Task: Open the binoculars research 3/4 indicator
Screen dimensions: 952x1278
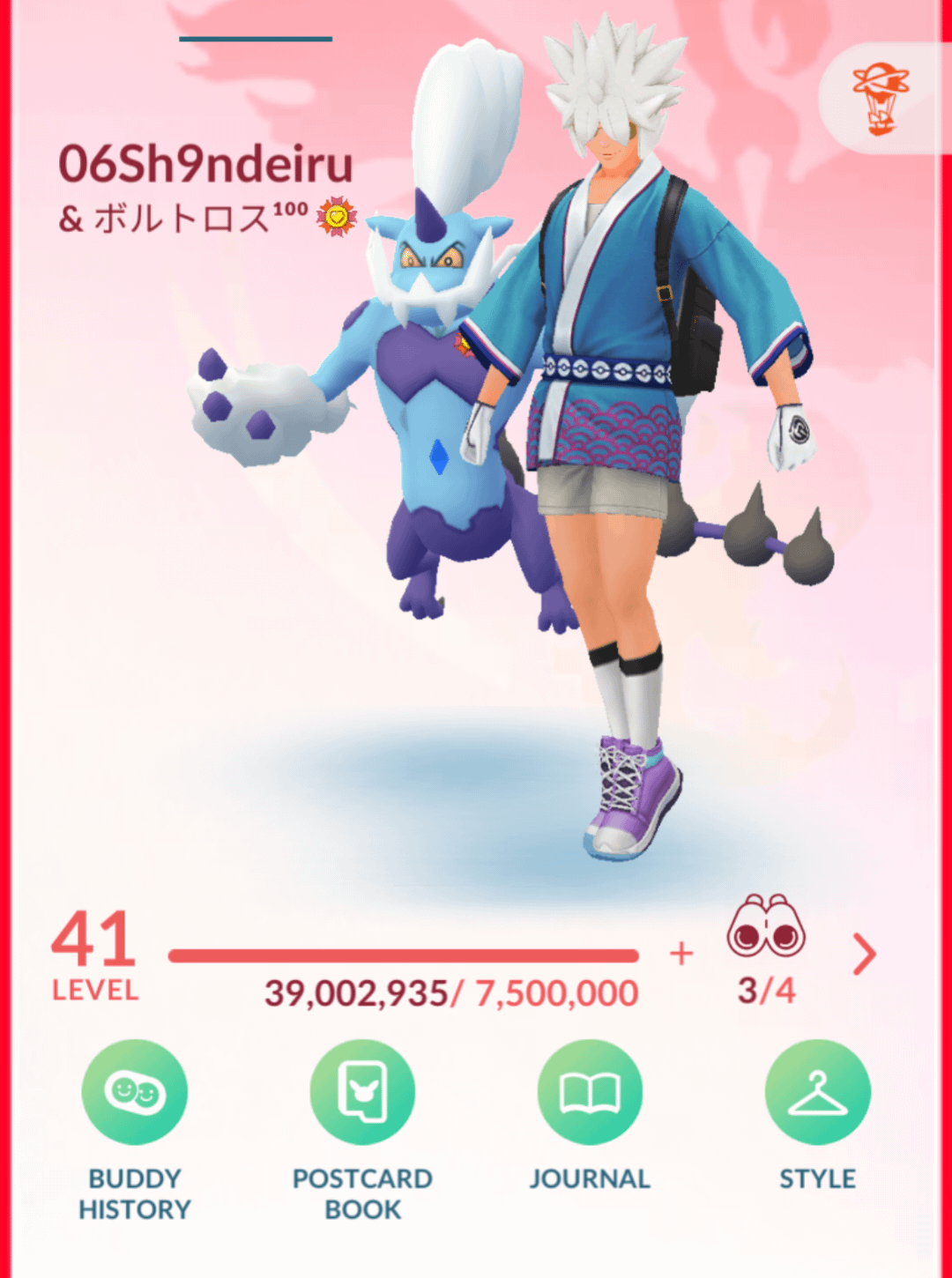Action: coord(766,950)
